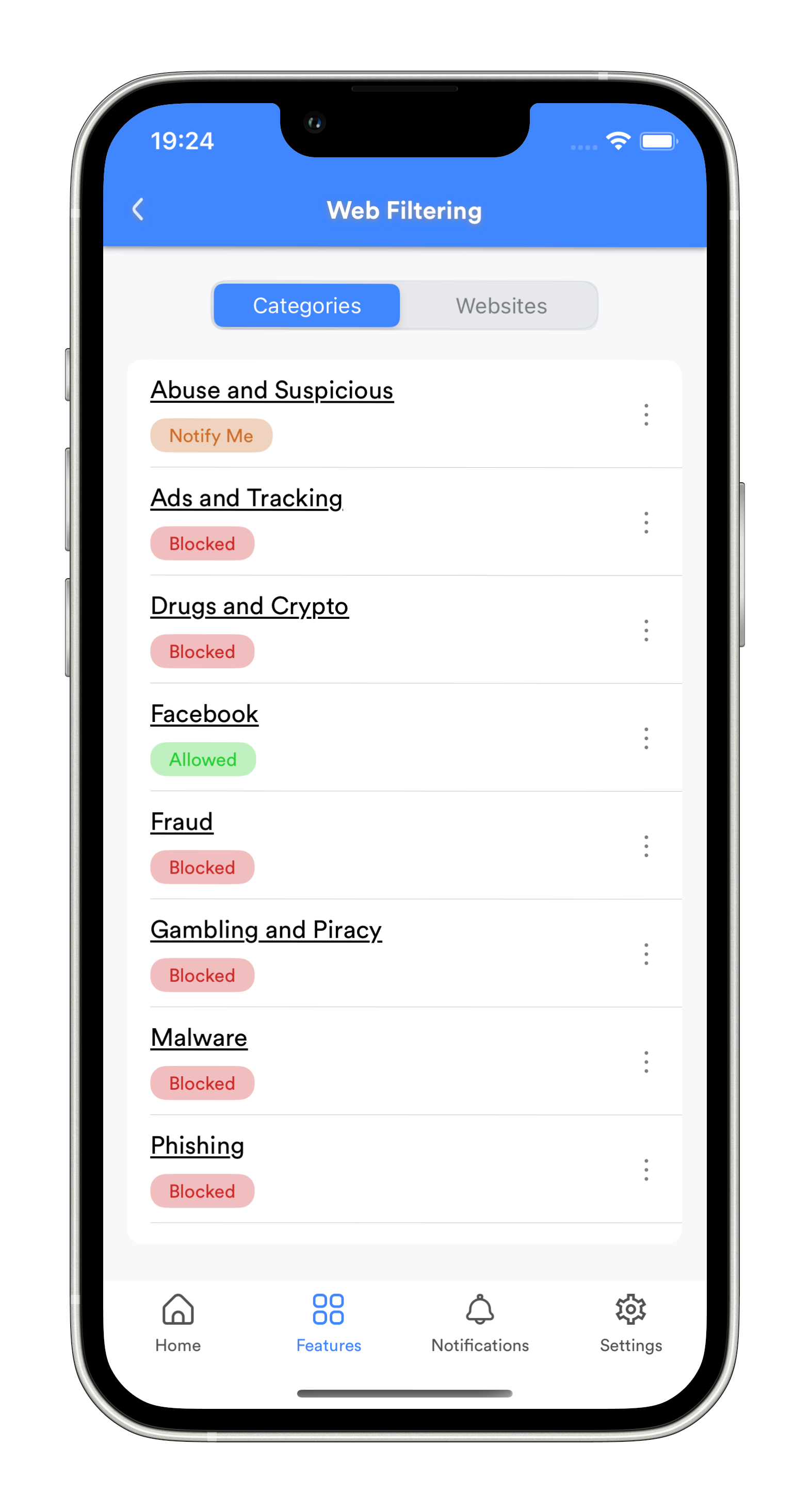Go back from Web Filtering
This screenshot has height=1512, width=810.
[138, 209]
